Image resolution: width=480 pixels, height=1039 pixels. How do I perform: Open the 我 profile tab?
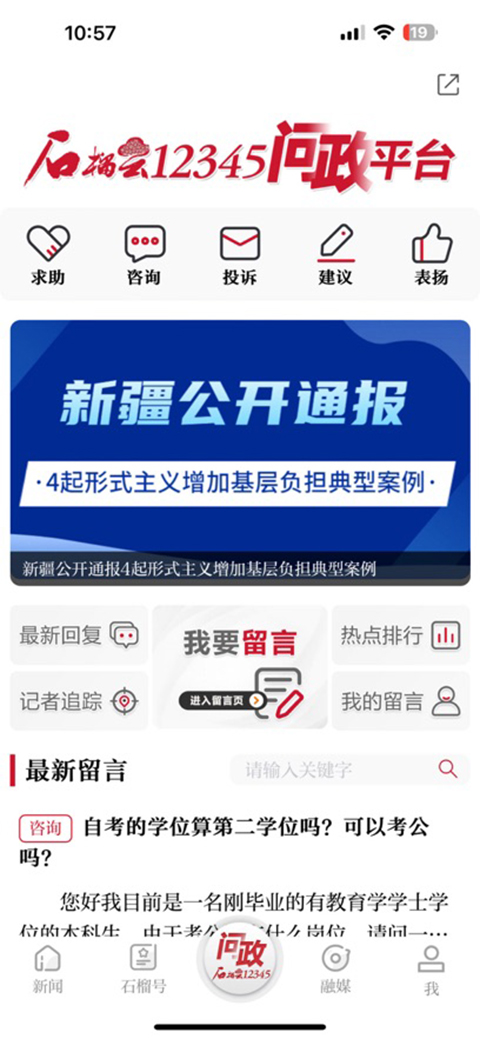tap(432, 970)
